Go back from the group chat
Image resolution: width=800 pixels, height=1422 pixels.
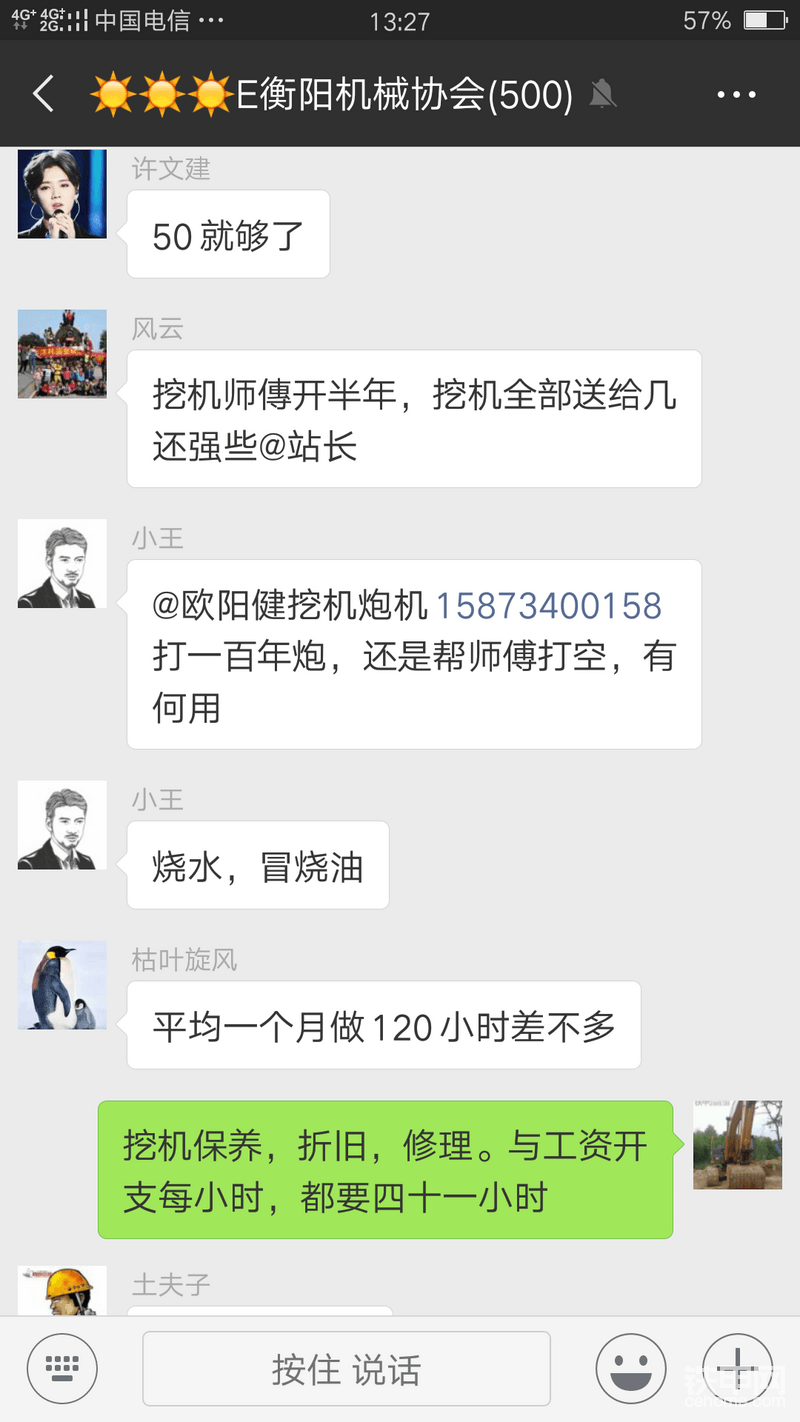point(43,94)
